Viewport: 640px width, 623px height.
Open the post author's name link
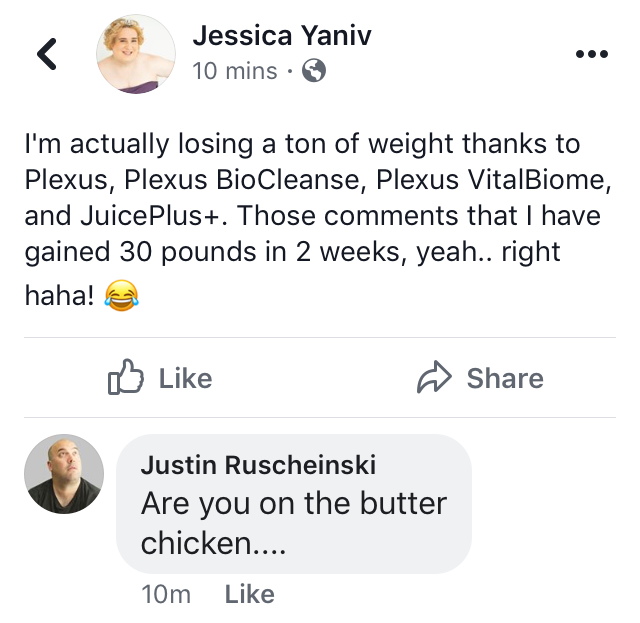(x=282, y=36)
